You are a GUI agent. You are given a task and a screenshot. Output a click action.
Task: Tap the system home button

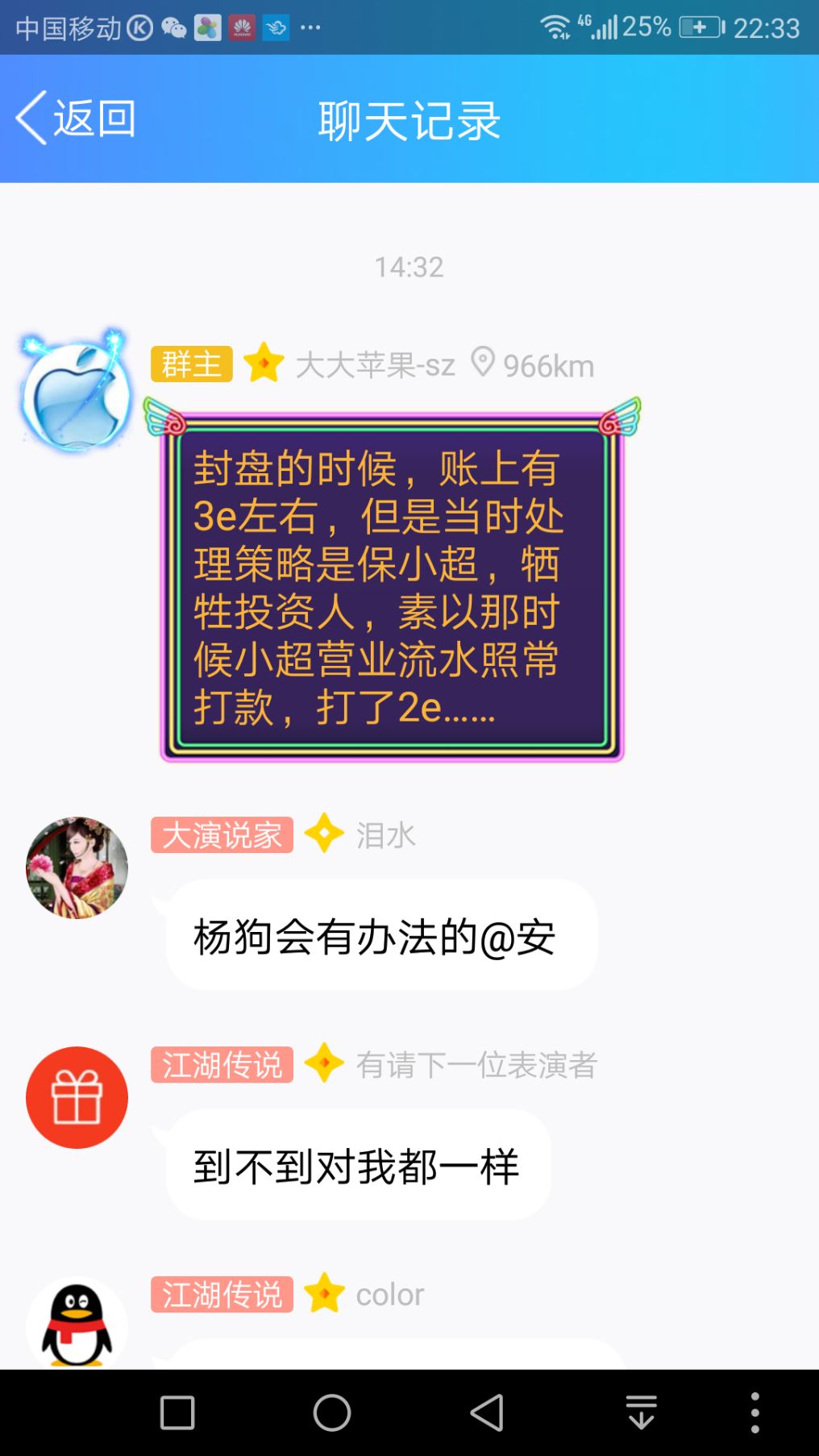click(x=331, y=1412)
